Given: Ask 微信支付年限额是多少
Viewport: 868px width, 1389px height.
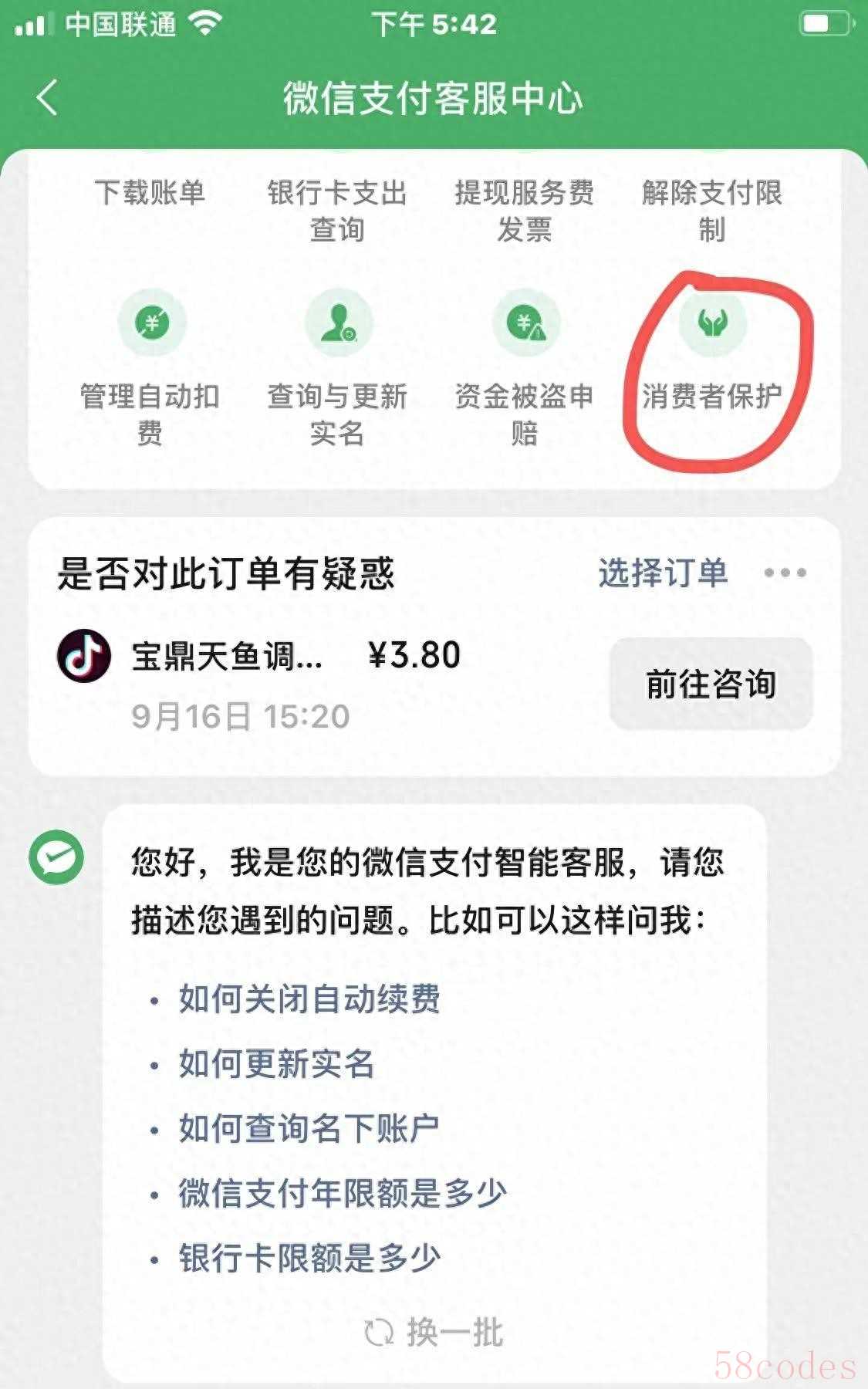Looking at the screenshot, I should 343,1194.
